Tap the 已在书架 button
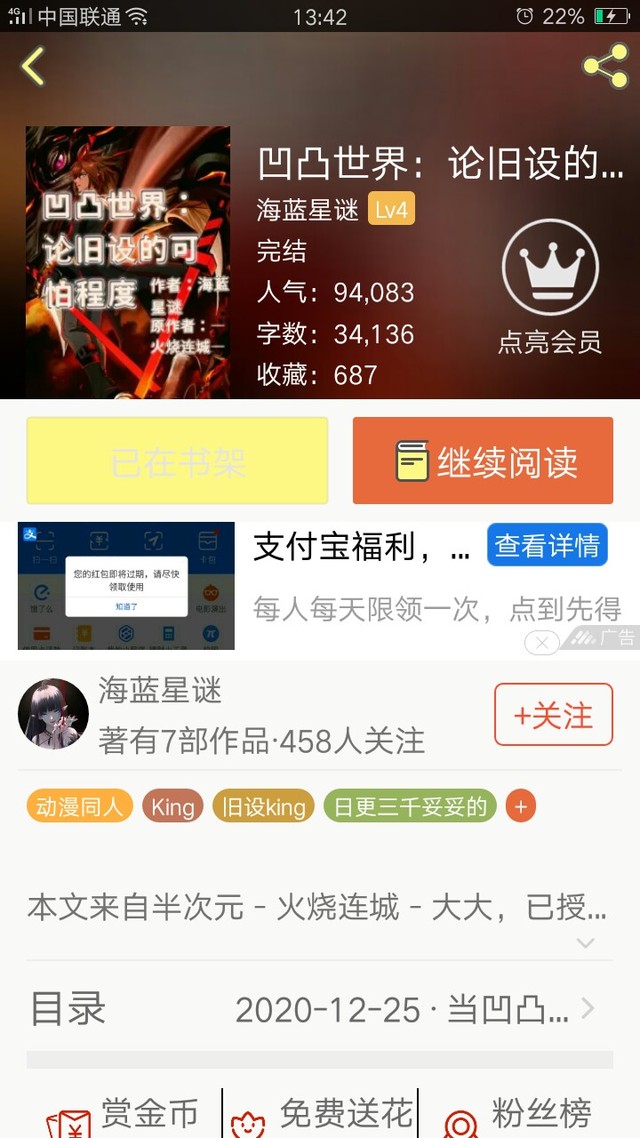This screenshot has width=640, height=1138. pyautogui.click(x=177, y=460)
